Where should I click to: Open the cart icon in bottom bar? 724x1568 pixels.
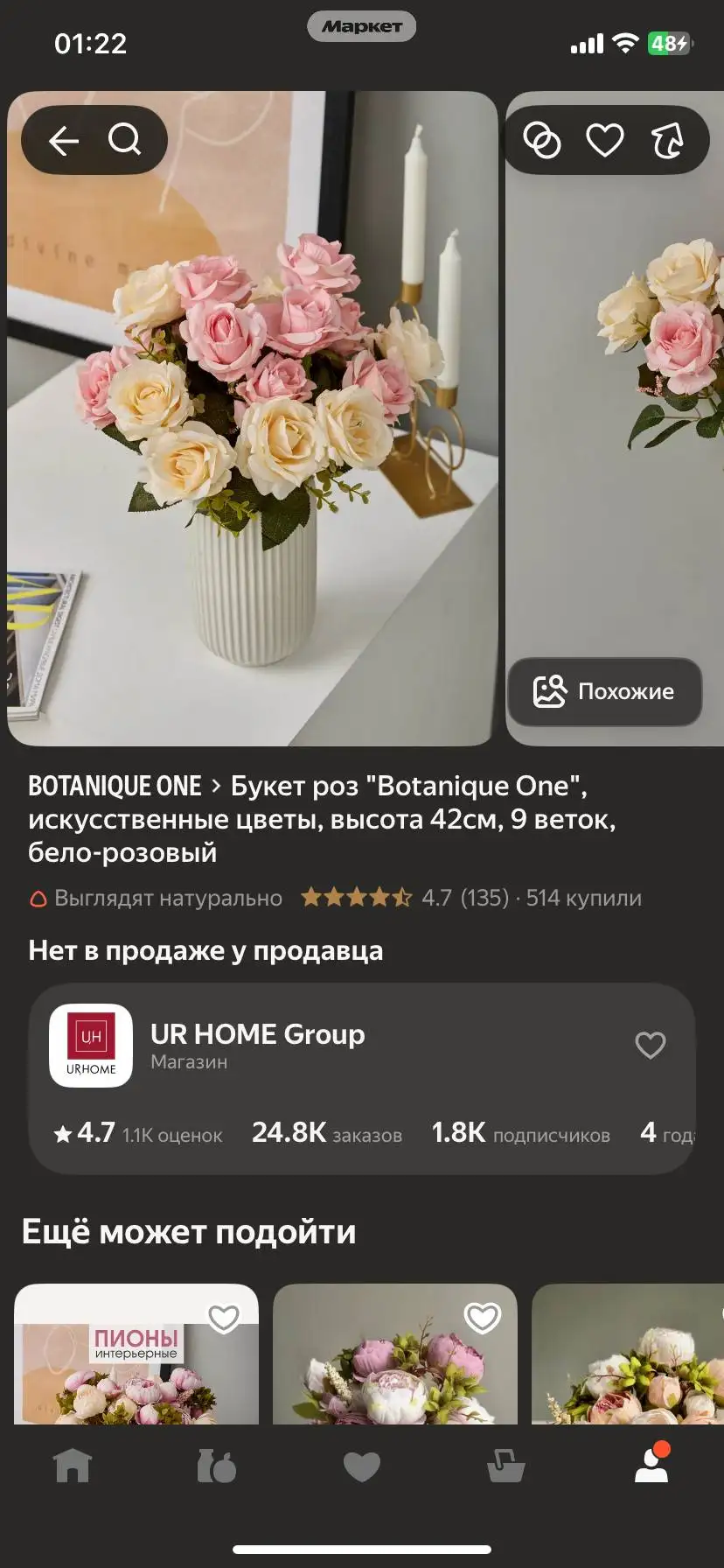(x=506, y=1467)
